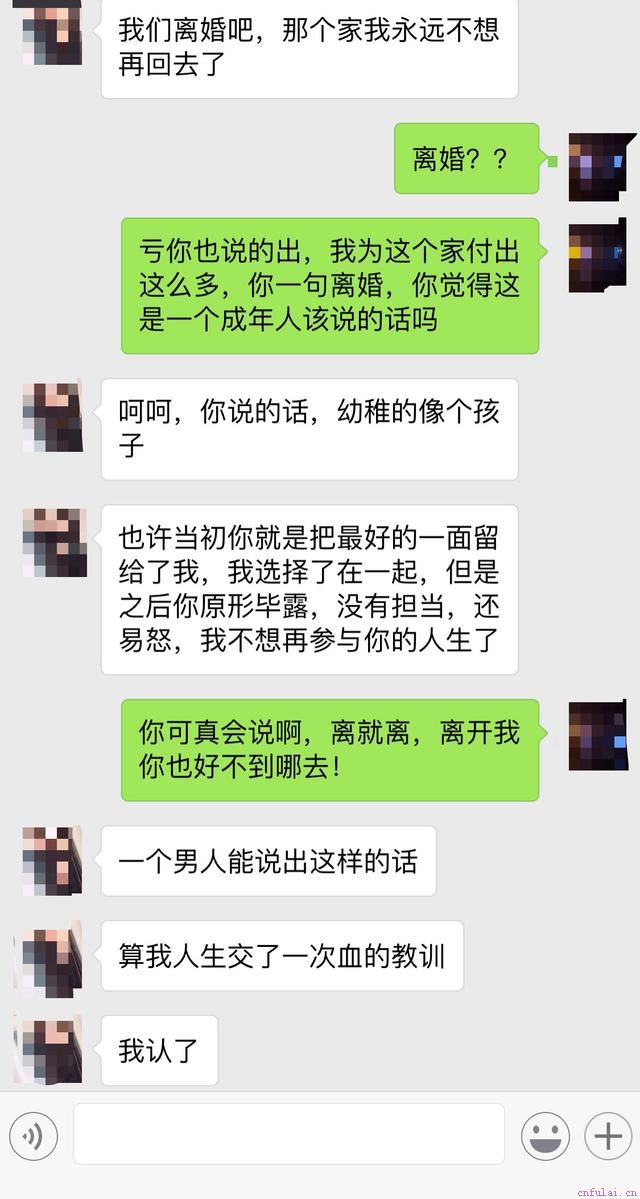
Task: Open the emoji sticker panel
Action: click(x=545, y=1137)
